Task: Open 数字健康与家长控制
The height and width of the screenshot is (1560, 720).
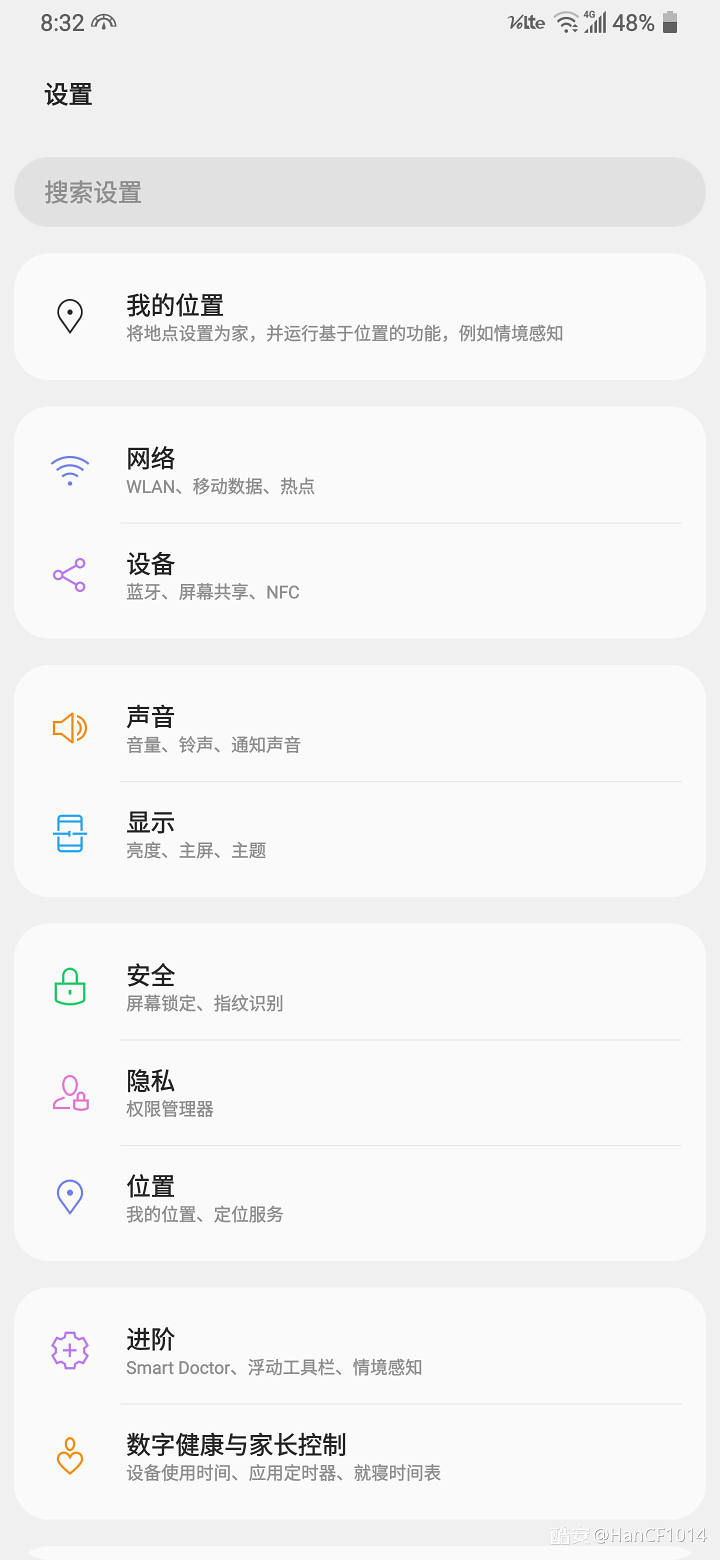Action: pyautogui.click(x=360, y=1456)
